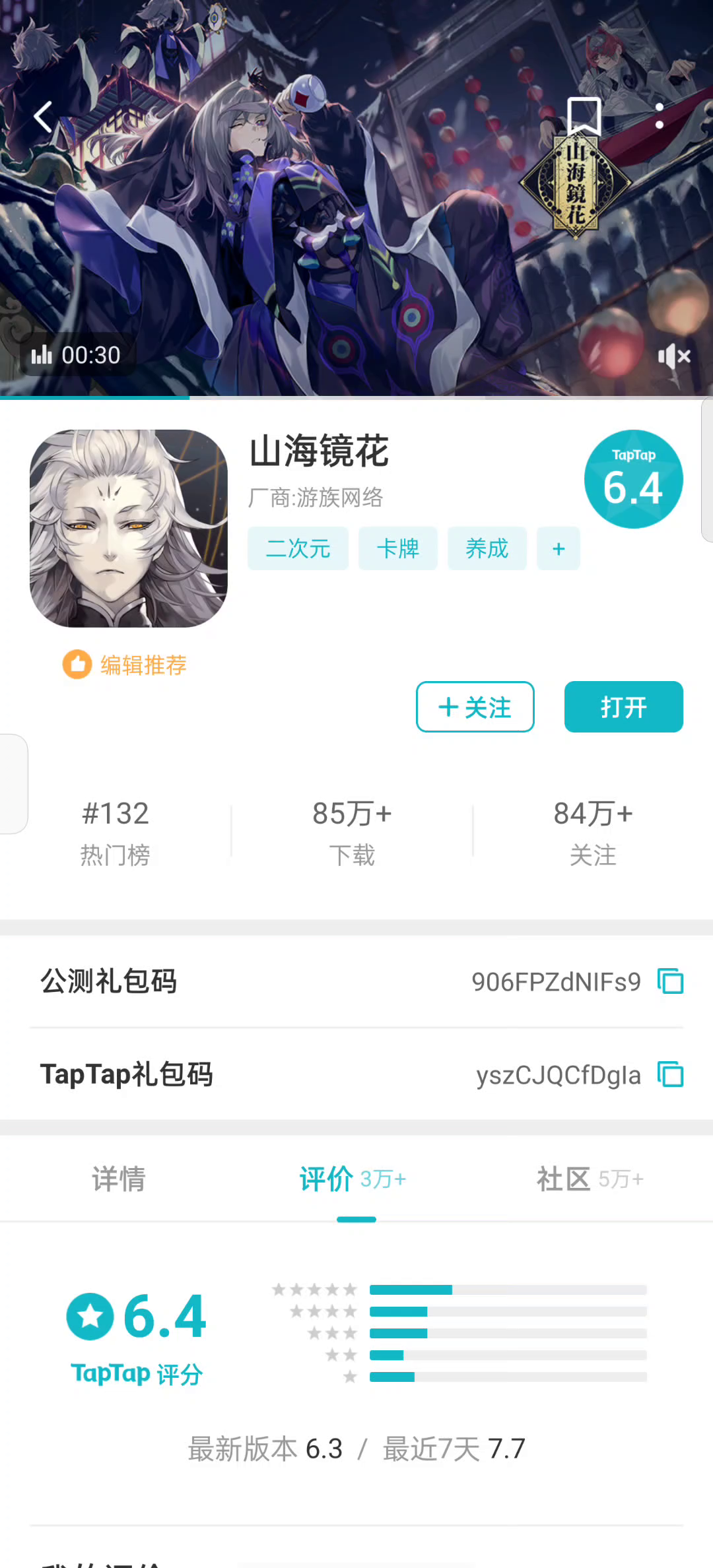Viewport: 713px width, 1568px height.
Task: Bookmark this game page
Action: (584, 116)
